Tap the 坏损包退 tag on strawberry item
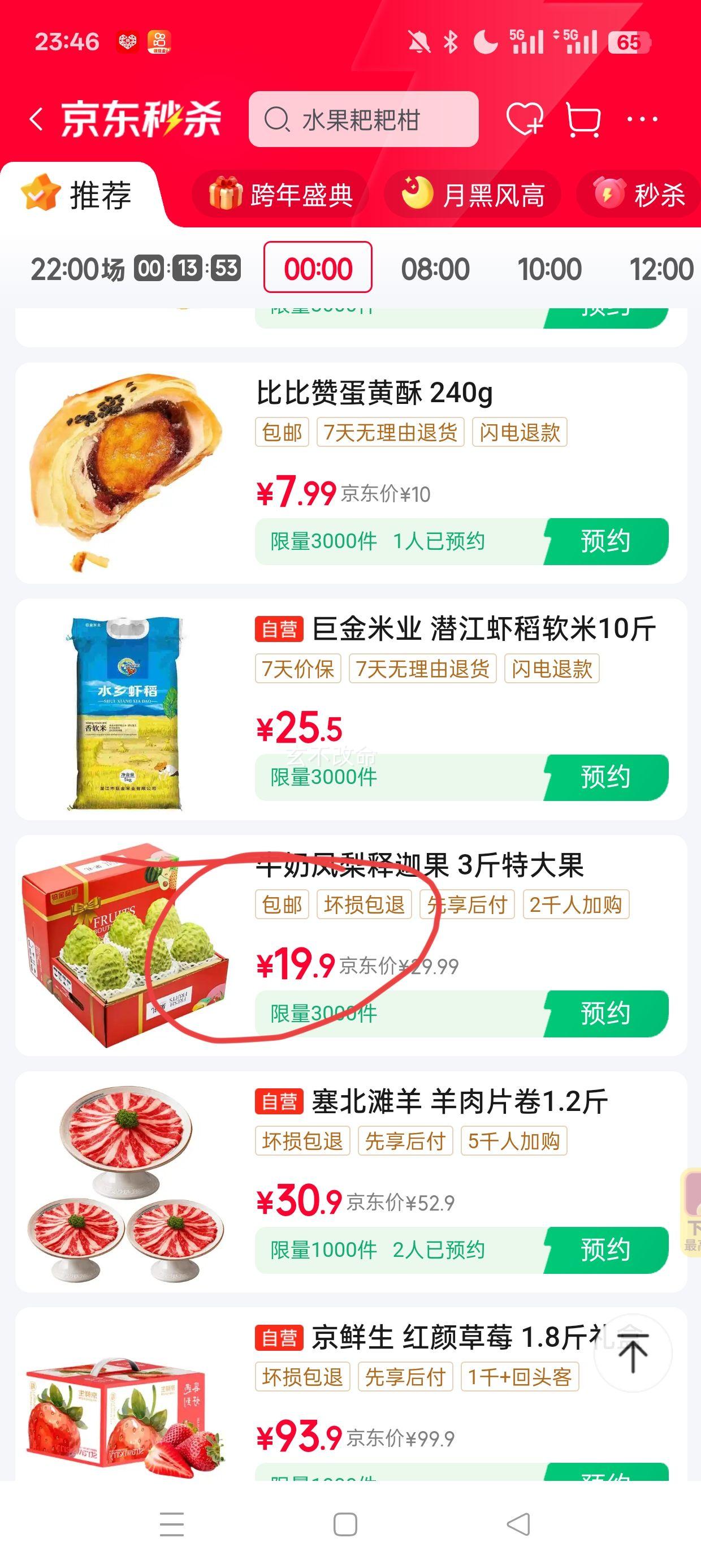 302,1376
